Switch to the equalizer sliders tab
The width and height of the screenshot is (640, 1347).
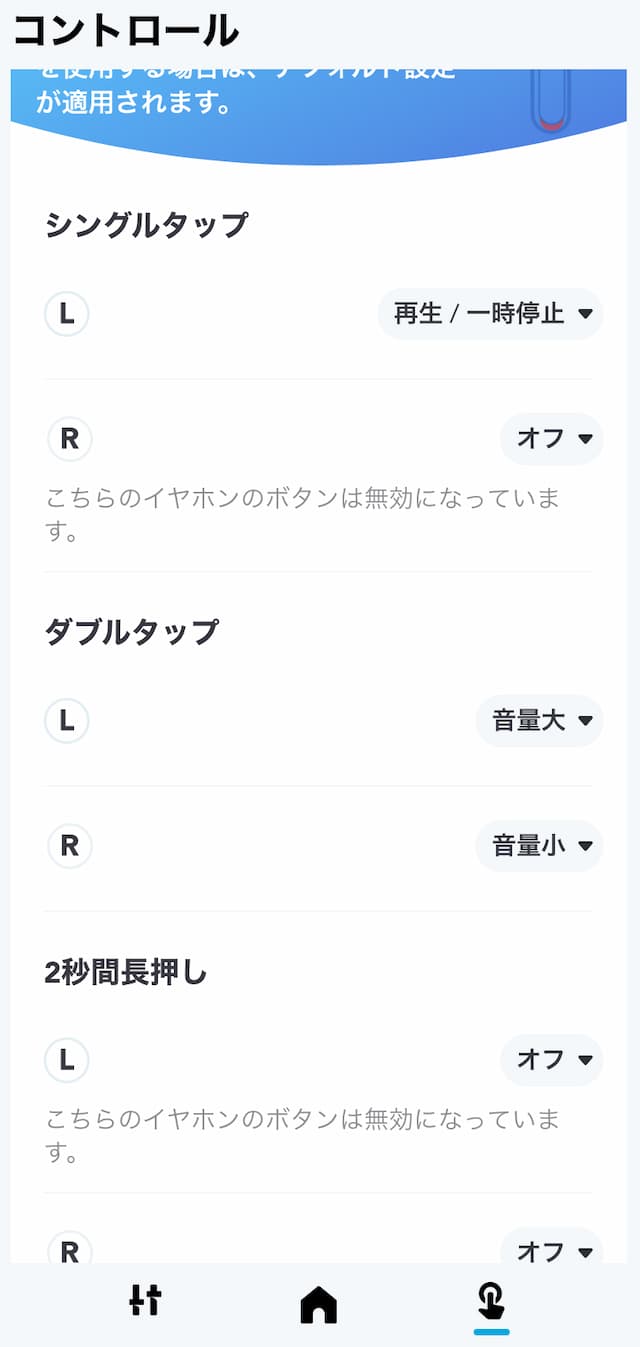[145, 1301]
